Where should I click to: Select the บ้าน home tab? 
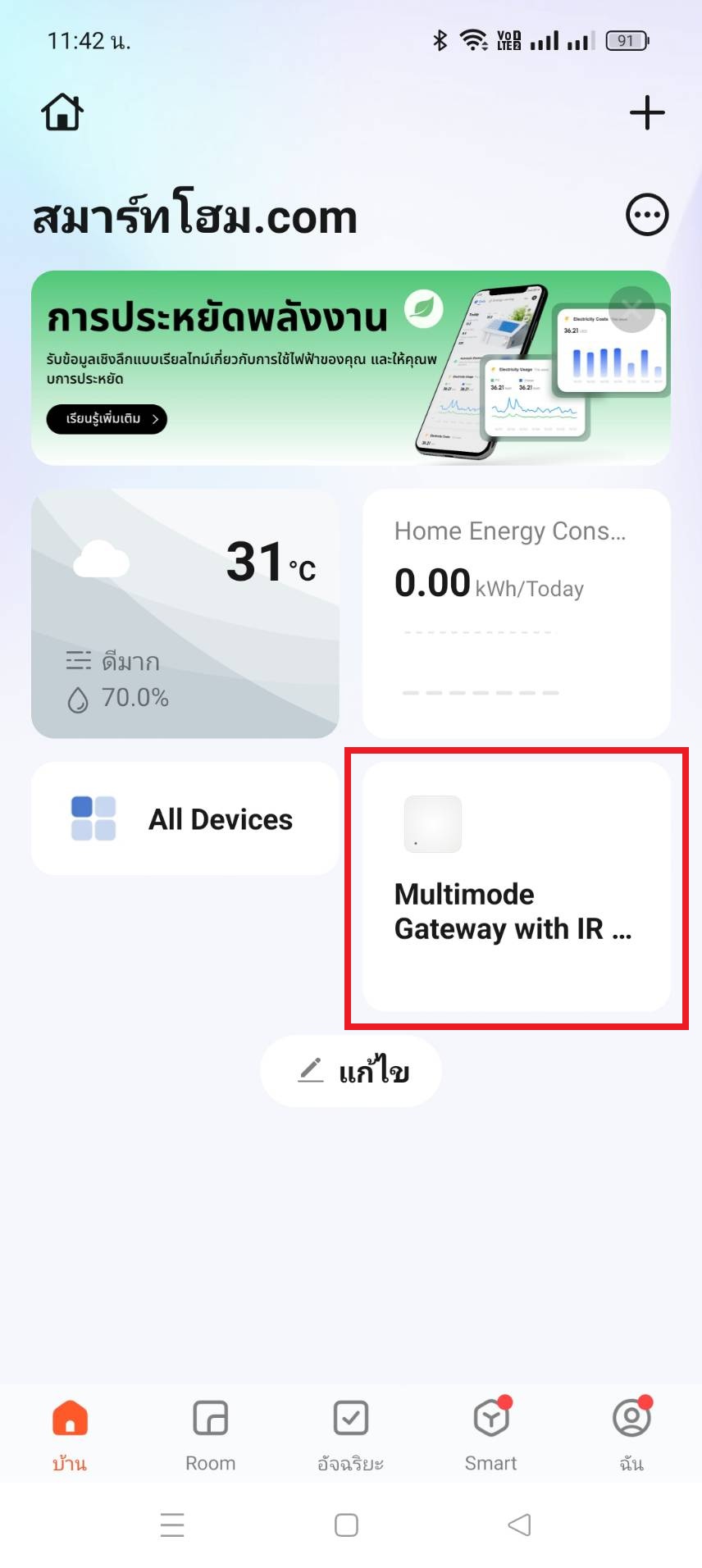tap(70, 1434)
